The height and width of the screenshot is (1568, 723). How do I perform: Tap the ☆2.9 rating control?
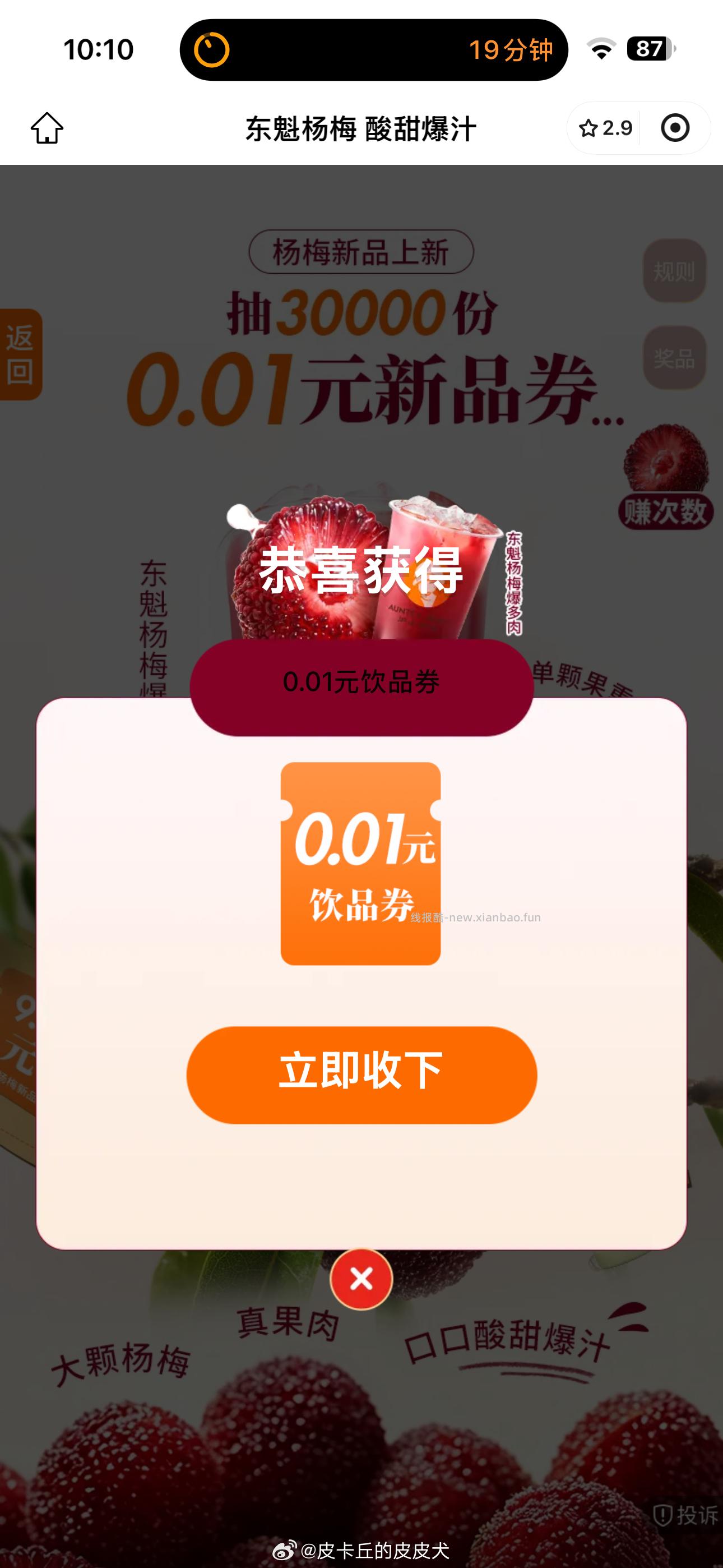(606, 127)
